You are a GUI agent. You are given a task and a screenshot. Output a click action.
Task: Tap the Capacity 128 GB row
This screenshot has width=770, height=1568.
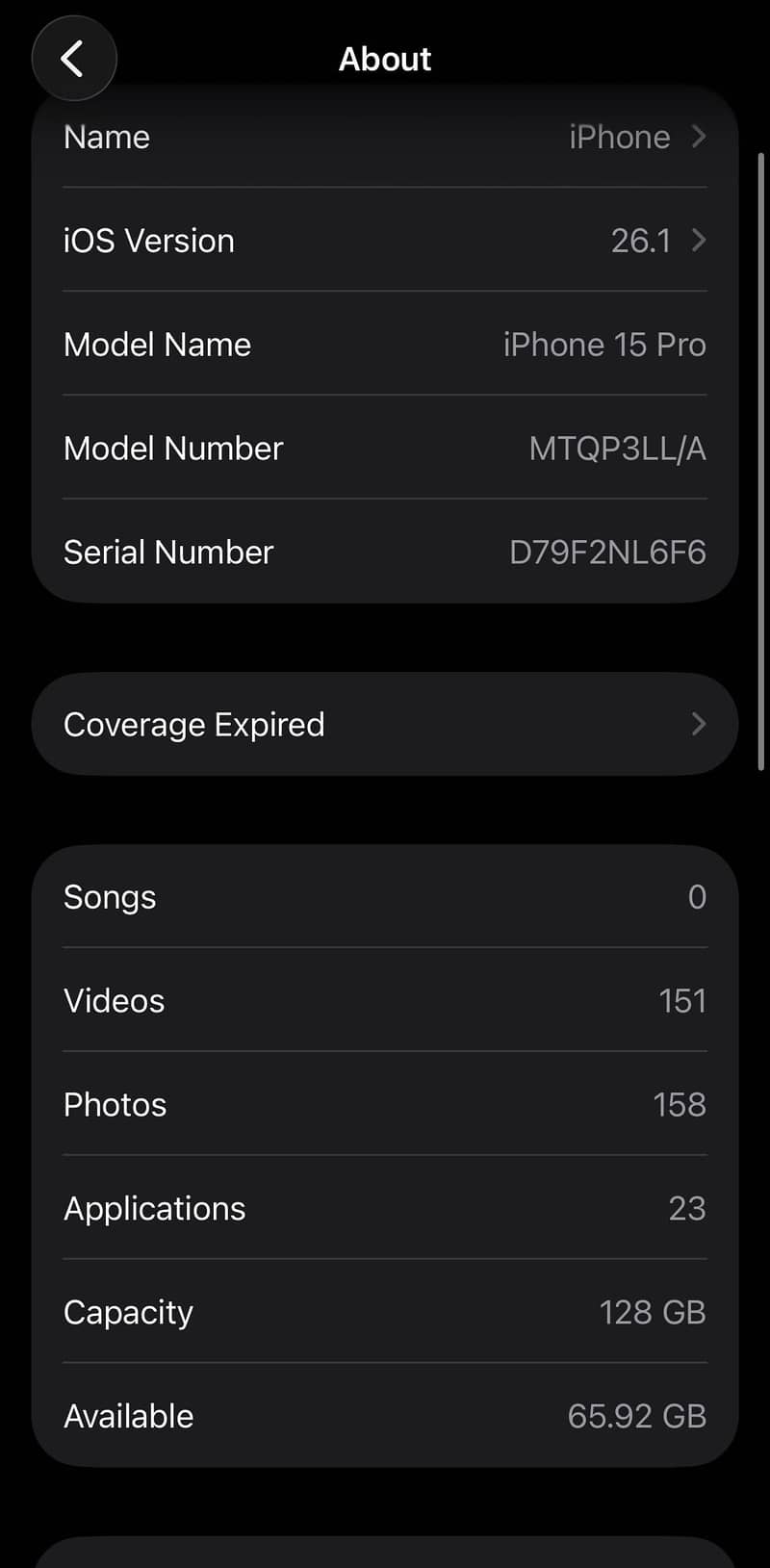(x=385, y=1312)
